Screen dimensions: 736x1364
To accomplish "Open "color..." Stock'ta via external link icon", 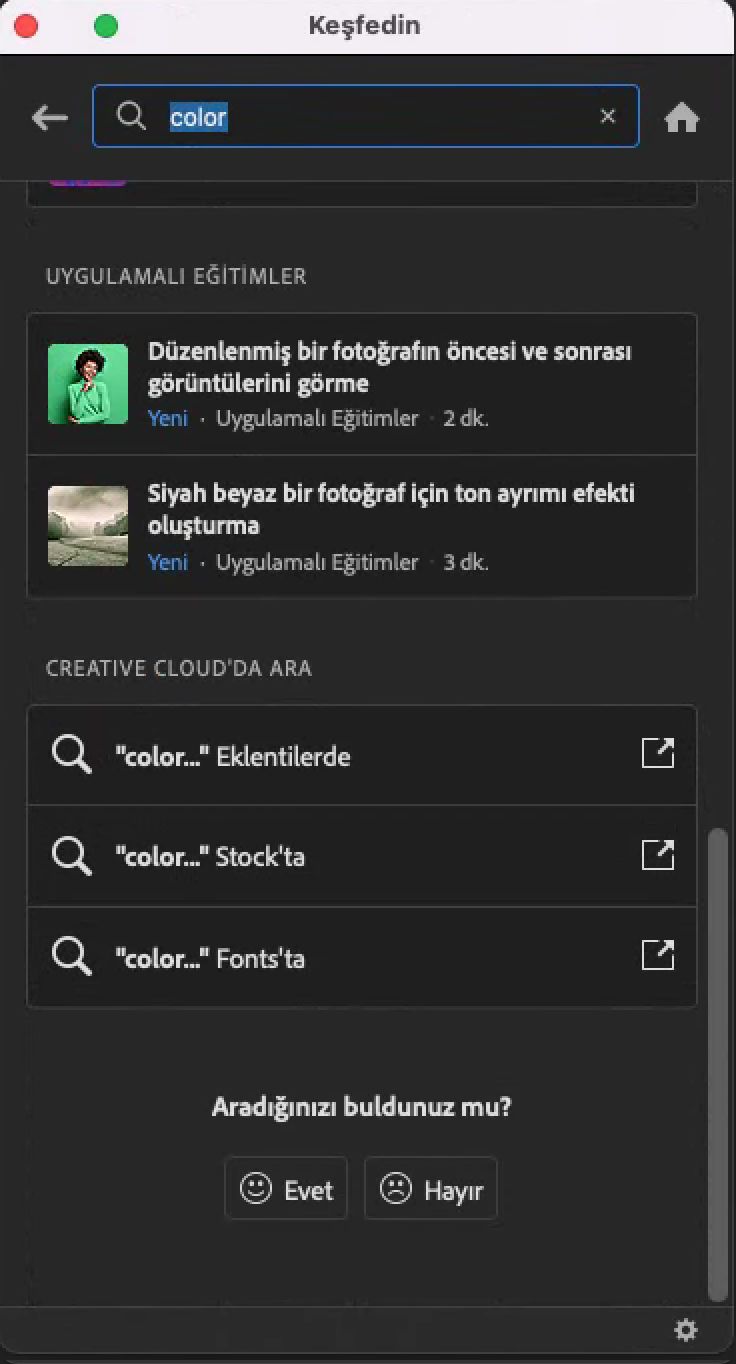I will pyautogui.click(x=657, y=854).
